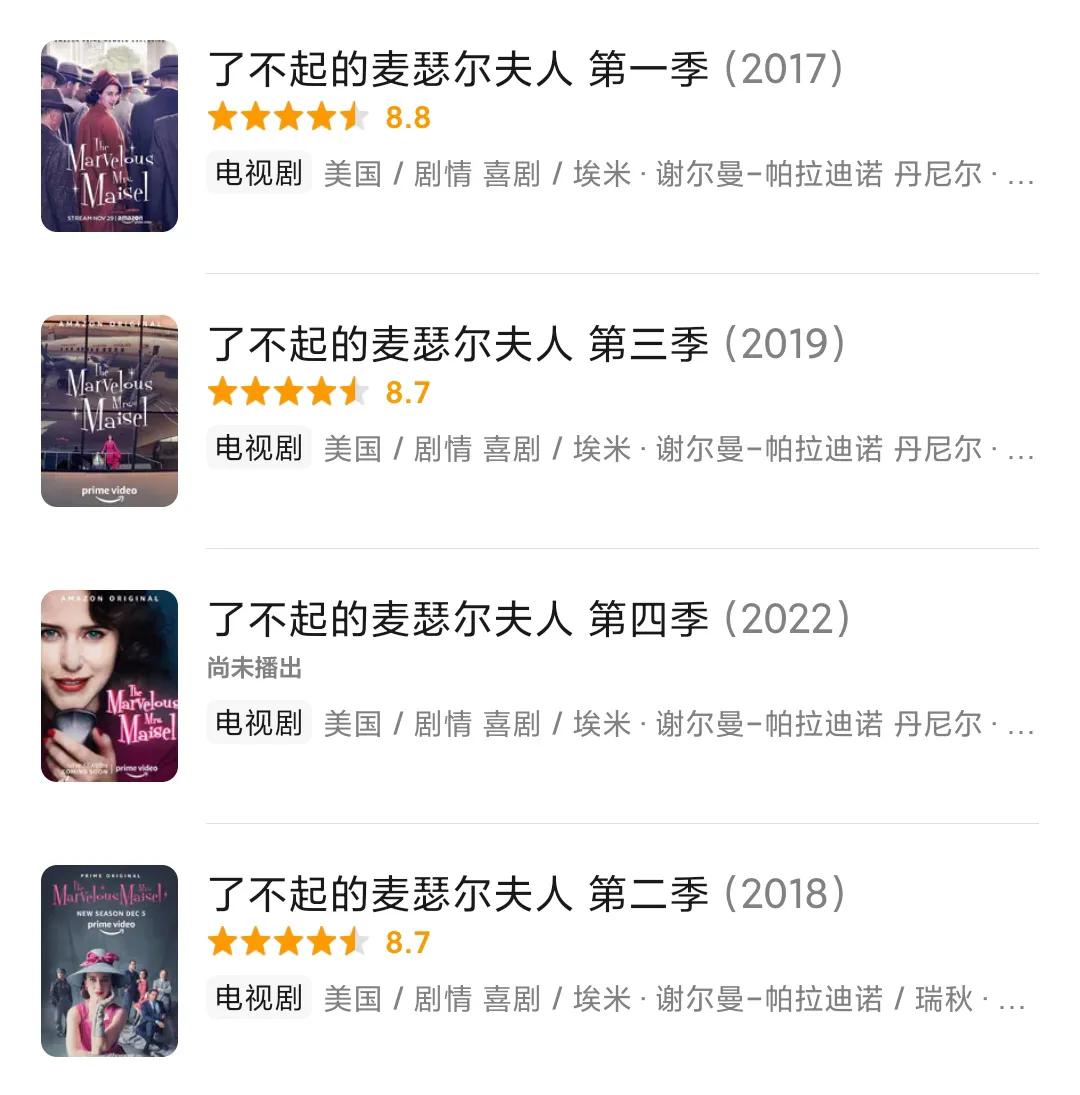Select the 电视剧 tag on the Season 2 entry
The image size is (1080, 1095).
click(258, 998)
